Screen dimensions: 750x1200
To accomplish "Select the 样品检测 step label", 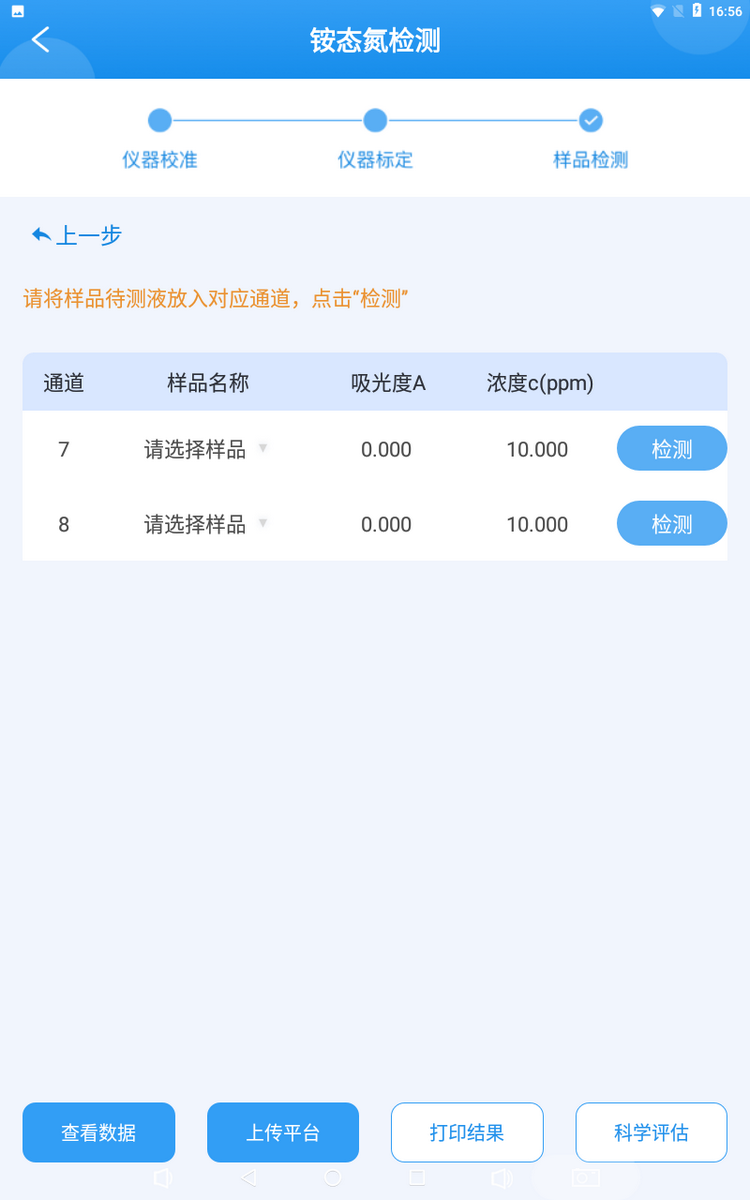I will coord(590,160).
